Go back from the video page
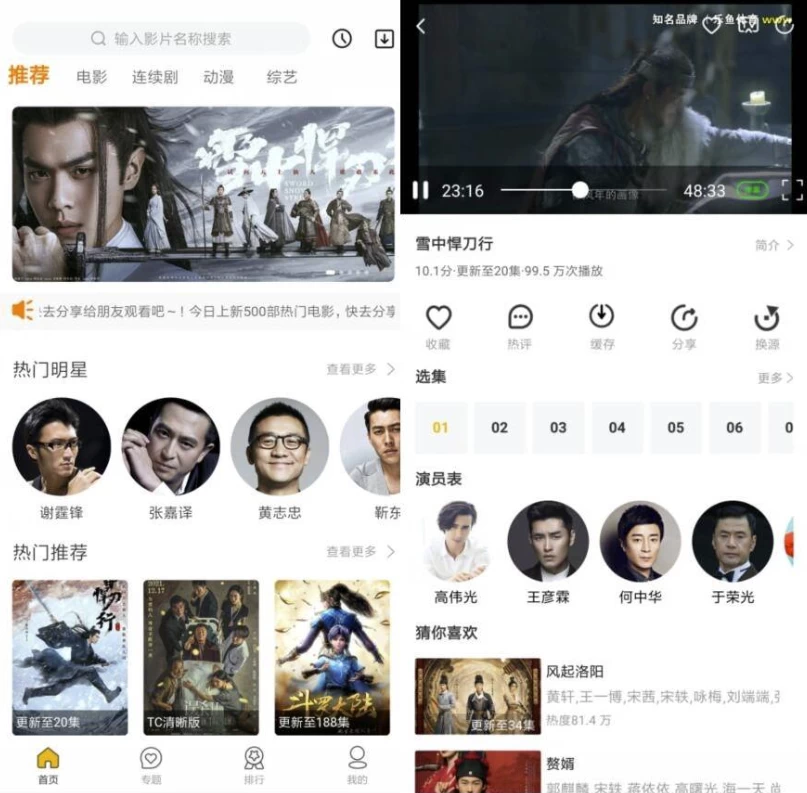Image resolution: width=807 pixels, height=793 pixels. [x=421, y=26]
